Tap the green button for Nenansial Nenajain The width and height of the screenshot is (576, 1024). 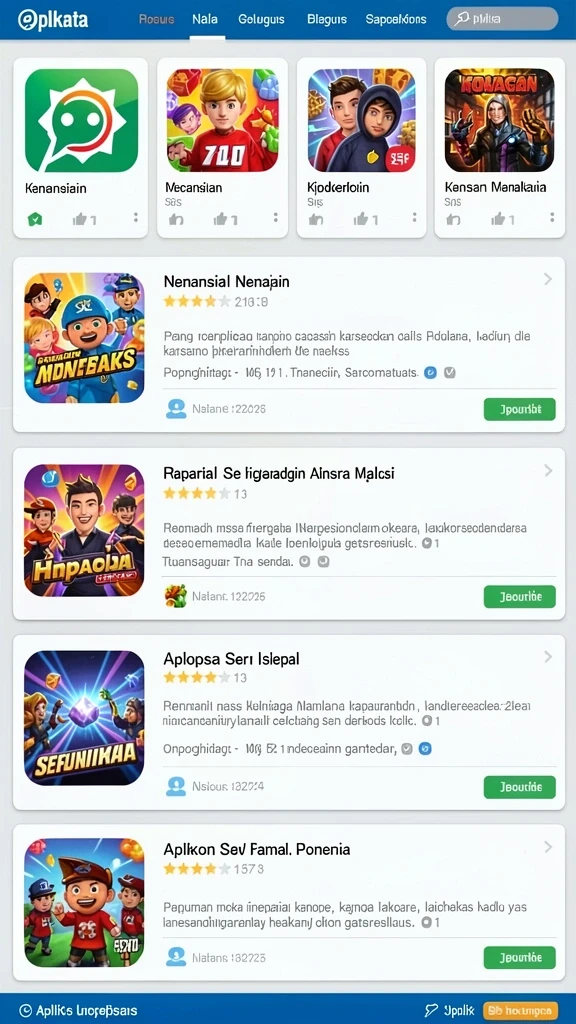coord(520,409)
